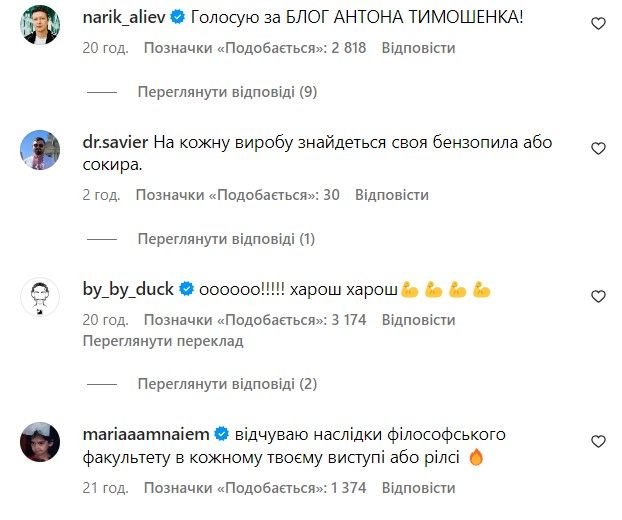
Task: Open by_by_duck's profile
Action: point(129,290)
